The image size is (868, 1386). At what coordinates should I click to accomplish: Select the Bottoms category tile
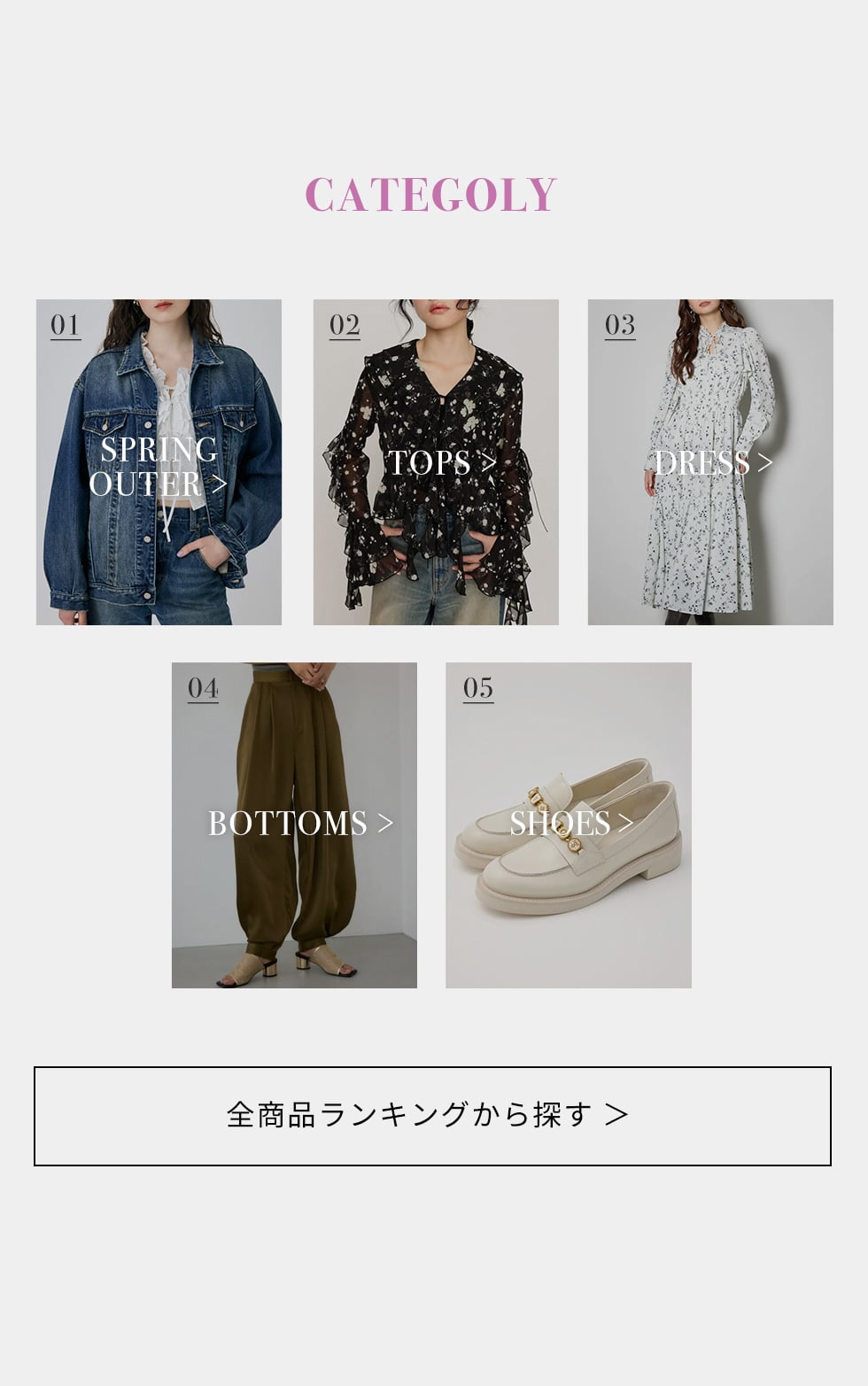(x=294, y=825)
